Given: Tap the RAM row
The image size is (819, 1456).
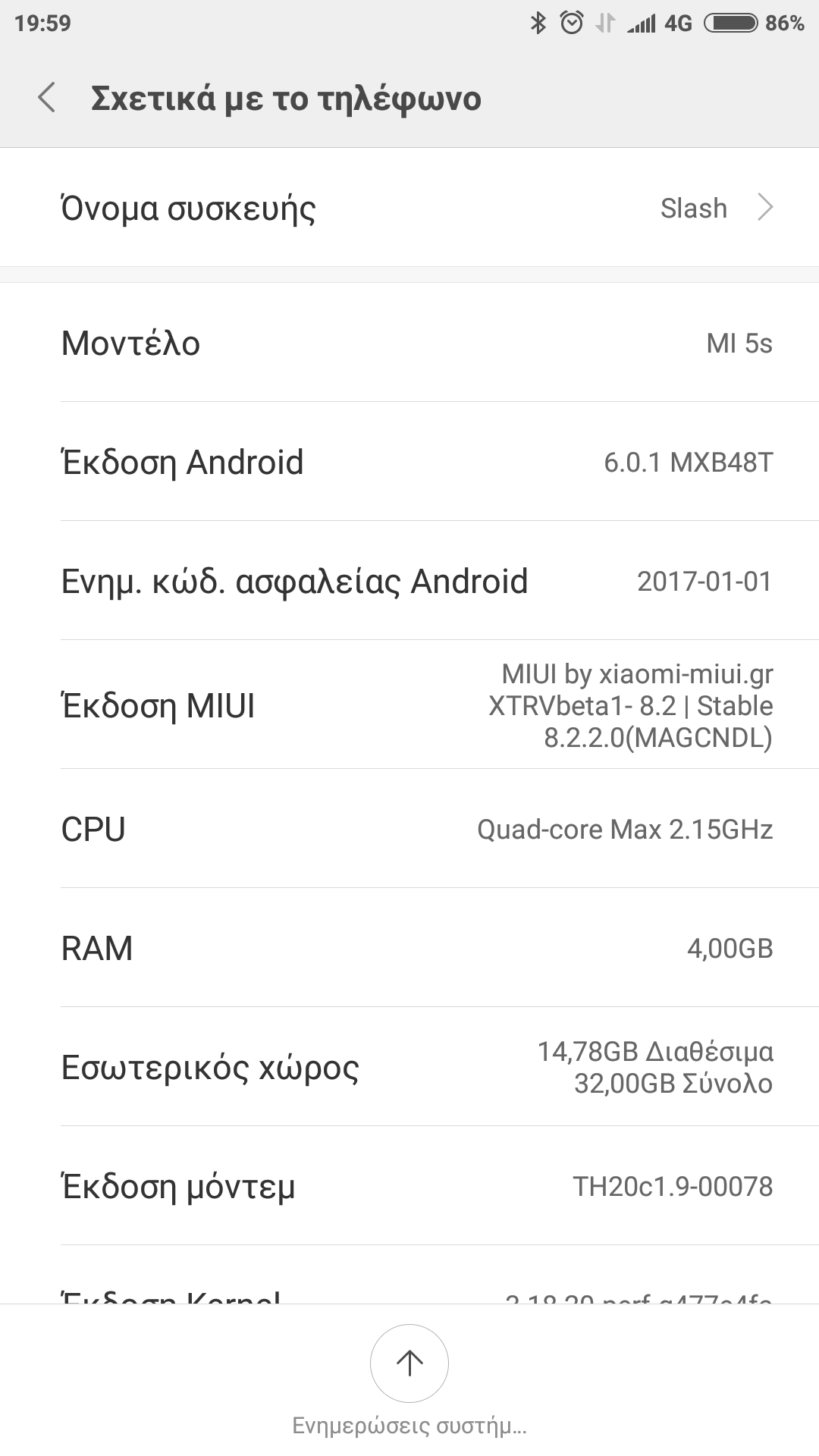Looking at the screenshot, I should tap(409, 948).
